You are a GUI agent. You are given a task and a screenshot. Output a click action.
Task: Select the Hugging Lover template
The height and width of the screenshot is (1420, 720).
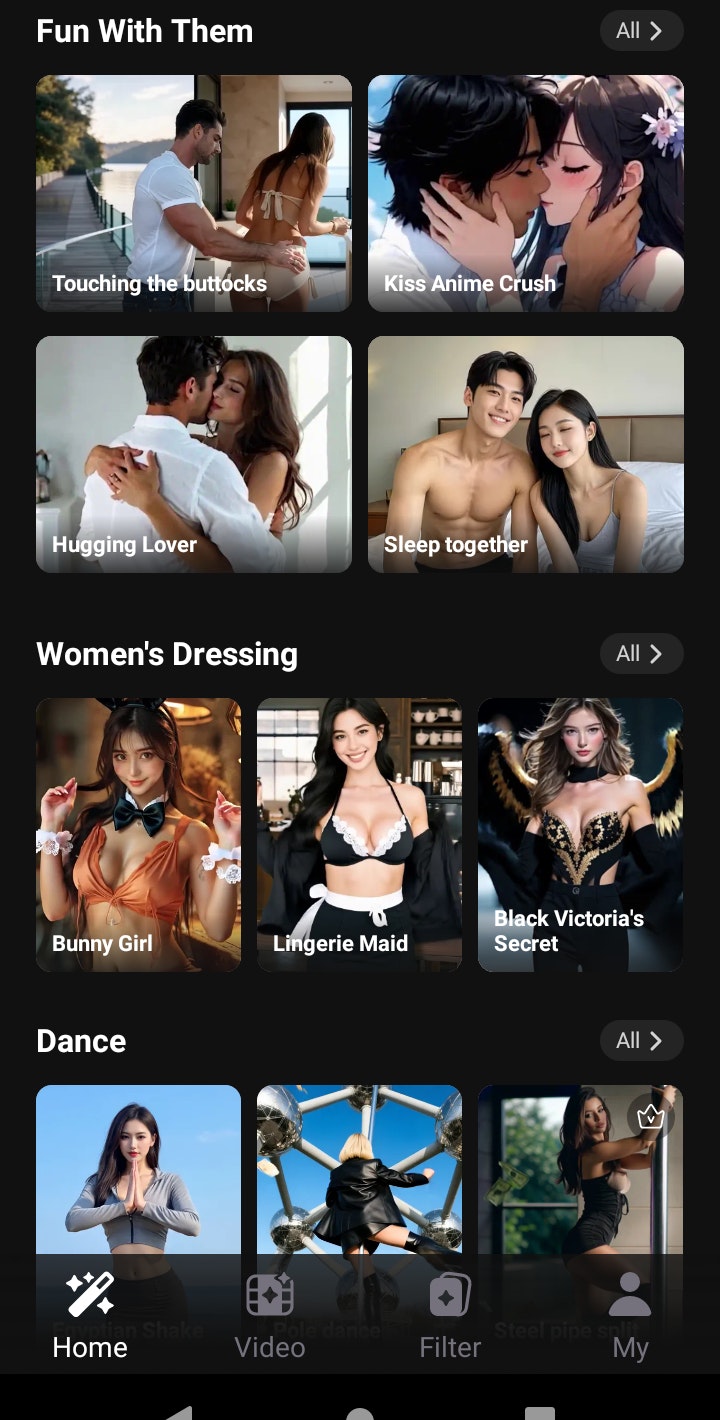[193, 454]
